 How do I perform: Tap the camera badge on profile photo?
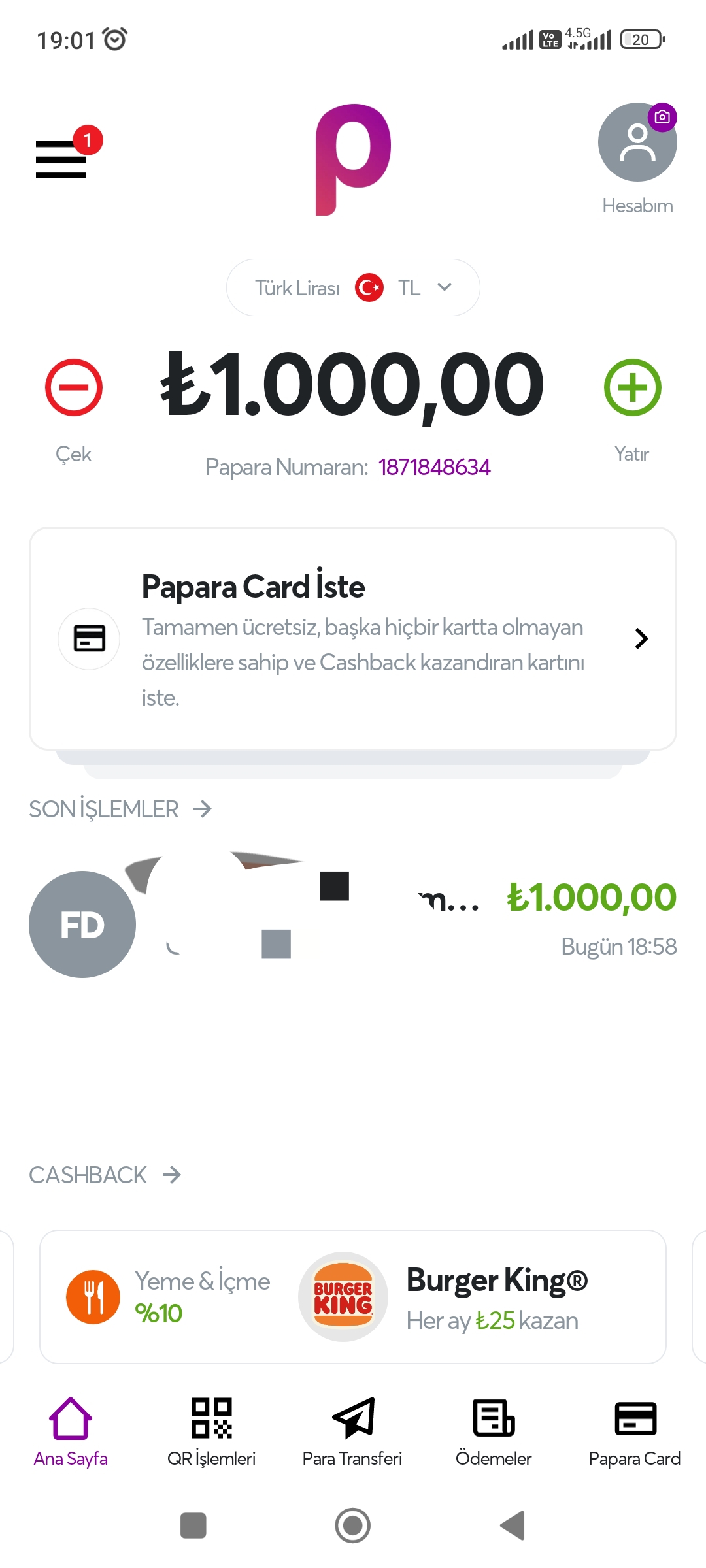[x=662, y=117]
